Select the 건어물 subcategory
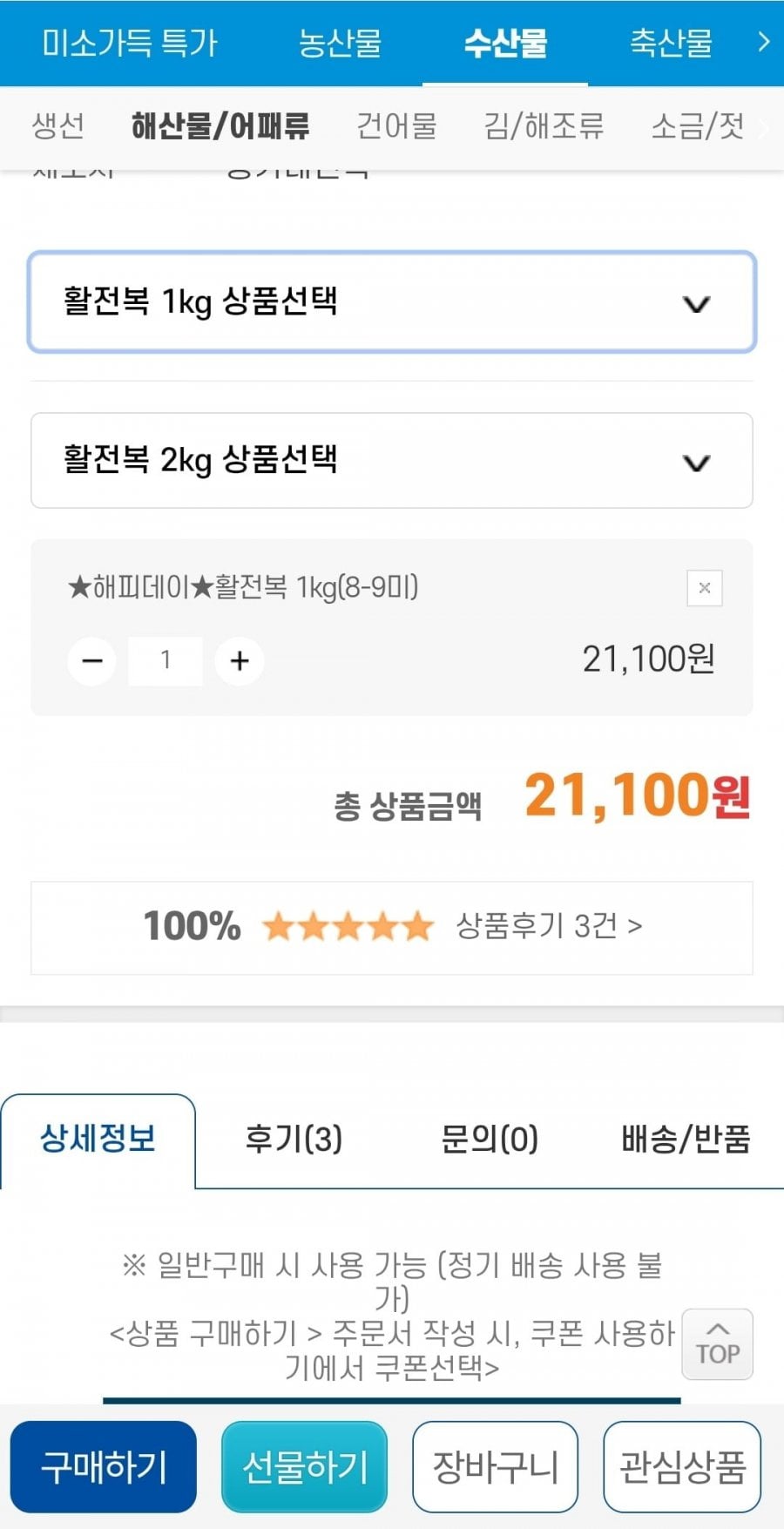Screen dimensions: 784x1529 (396, 126)
